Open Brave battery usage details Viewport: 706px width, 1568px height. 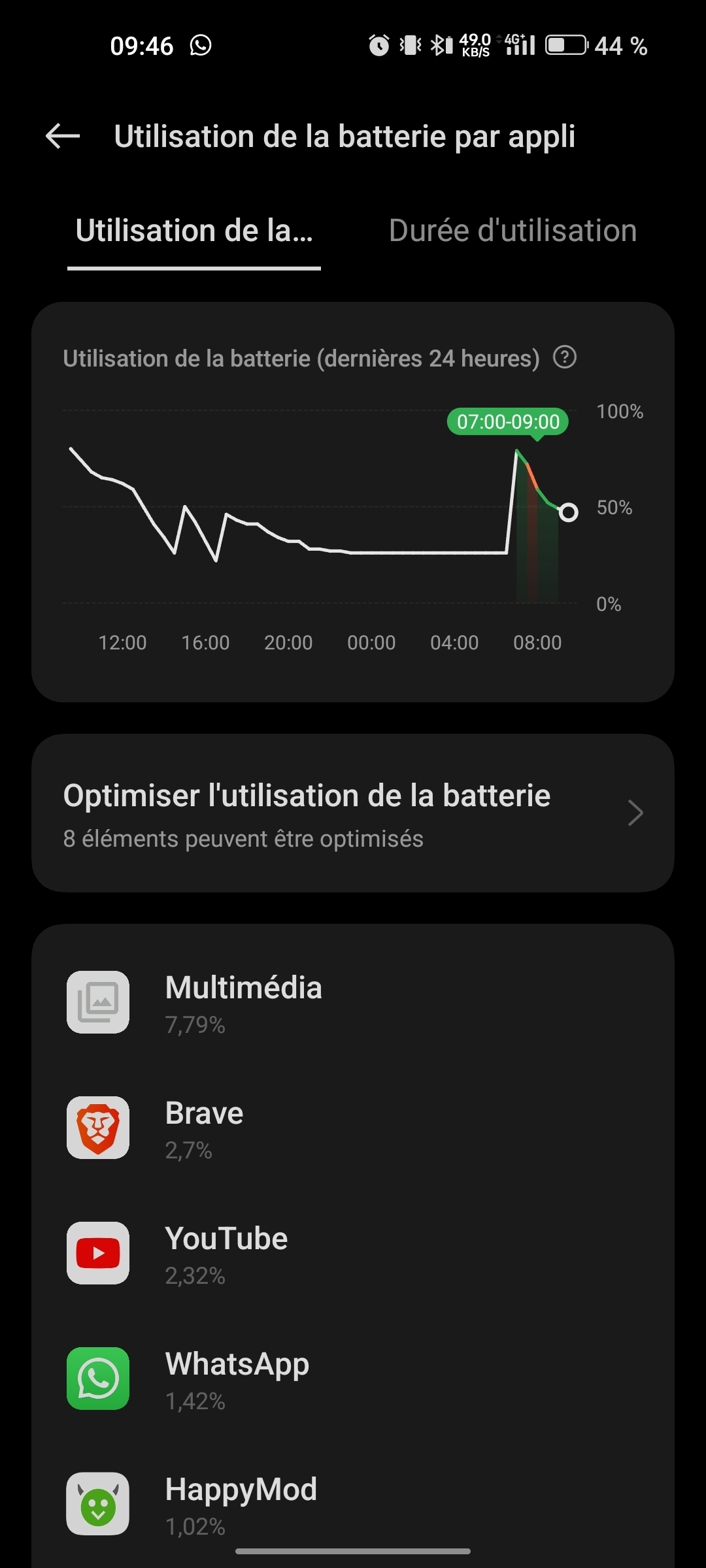pyautogui.click(x=353, y=1128)
